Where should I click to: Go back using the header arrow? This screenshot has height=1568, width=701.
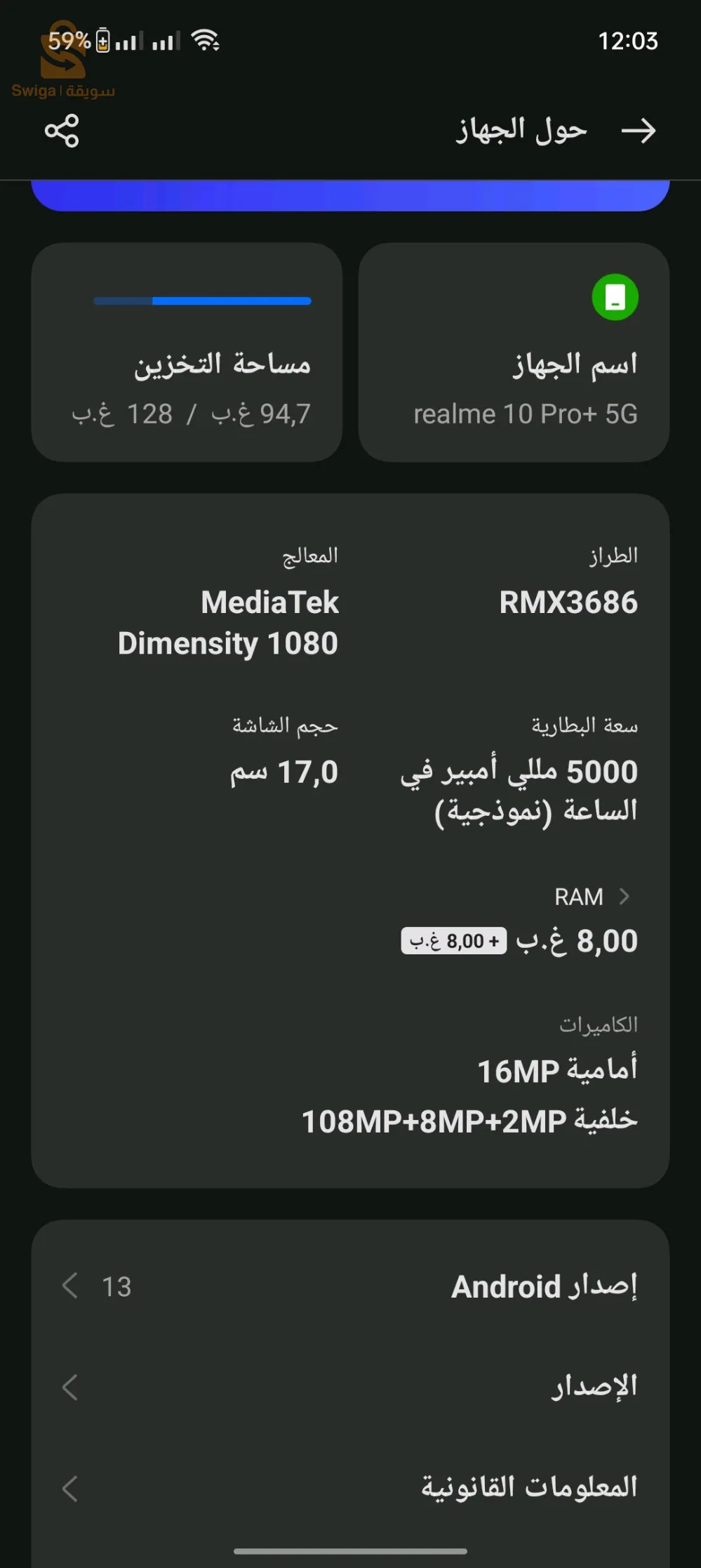638,131
